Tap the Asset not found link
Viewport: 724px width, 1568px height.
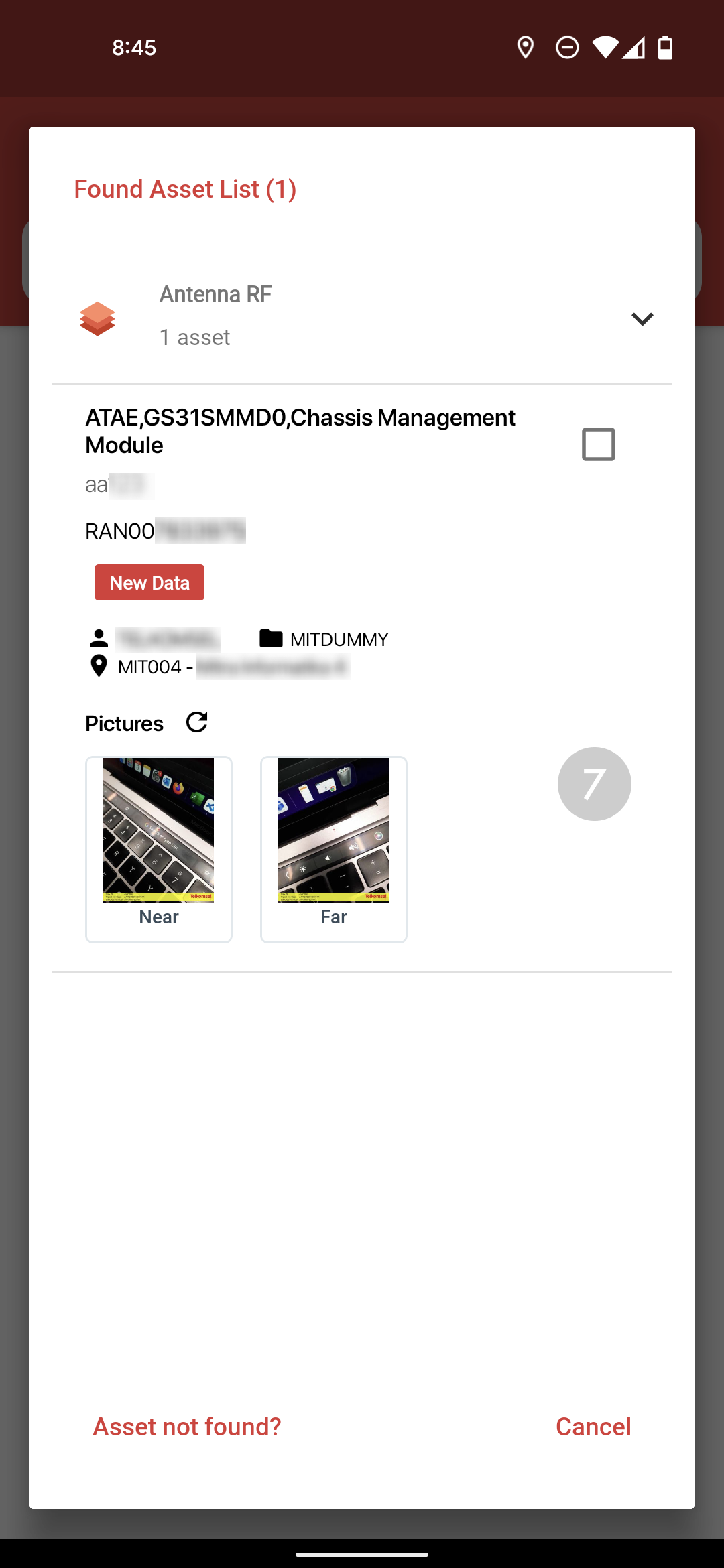pyautogui.click(x=187, y=1427)
